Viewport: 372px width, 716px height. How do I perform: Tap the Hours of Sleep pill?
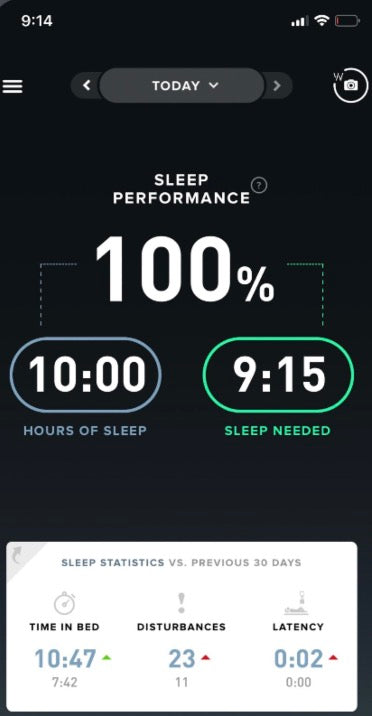86,375
